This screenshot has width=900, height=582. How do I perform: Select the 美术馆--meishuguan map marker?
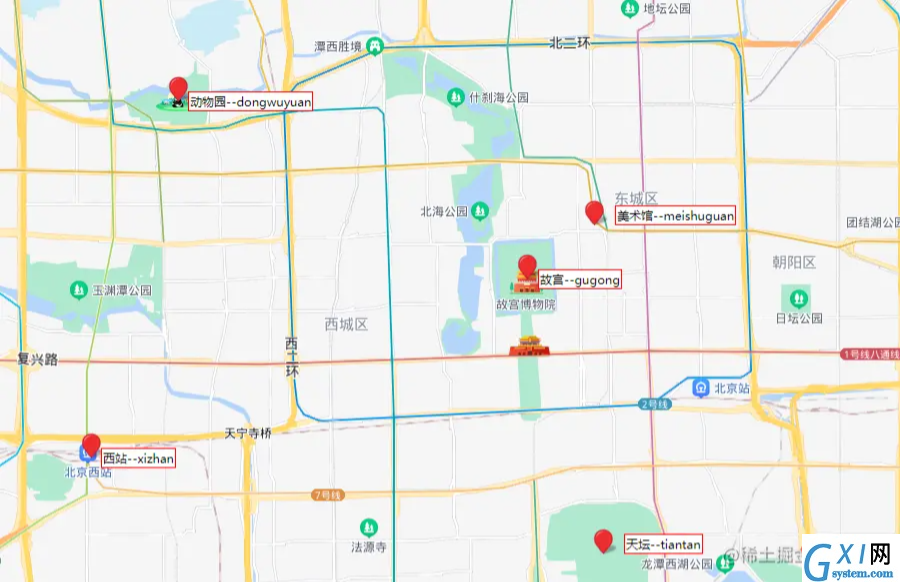(x=594, y=211)
